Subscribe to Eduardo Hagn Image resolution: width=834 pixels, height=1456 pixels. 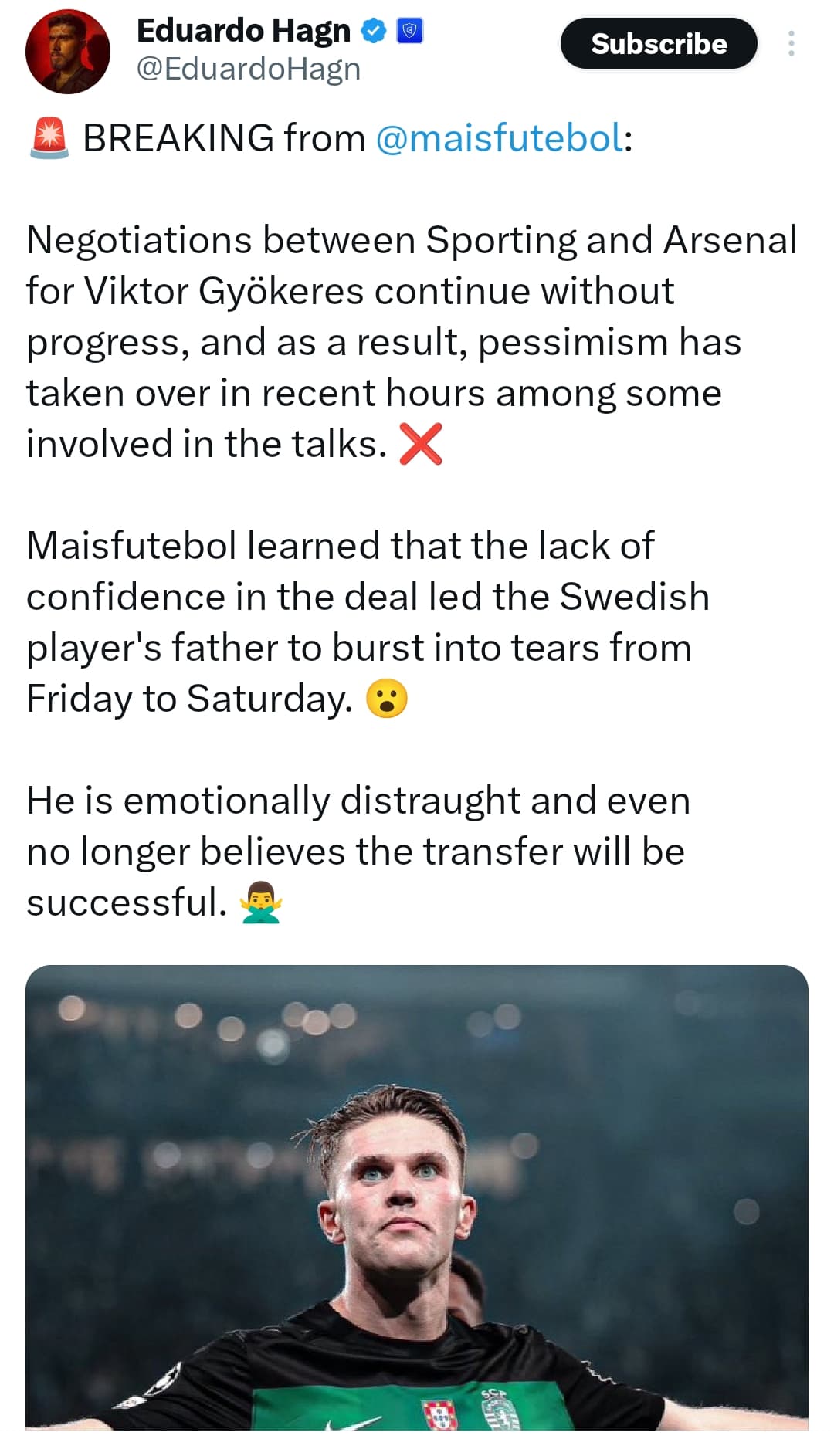coord(659,43)
